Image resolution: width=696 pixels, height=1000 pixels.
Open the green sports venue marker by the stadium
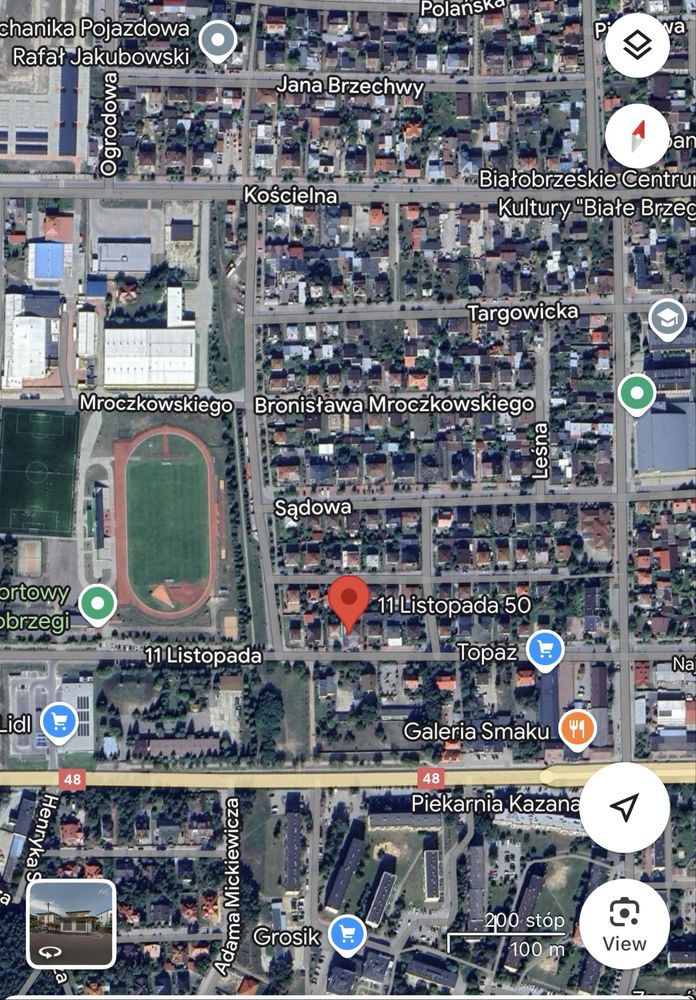pyautogui.click(x=98, y=604)
